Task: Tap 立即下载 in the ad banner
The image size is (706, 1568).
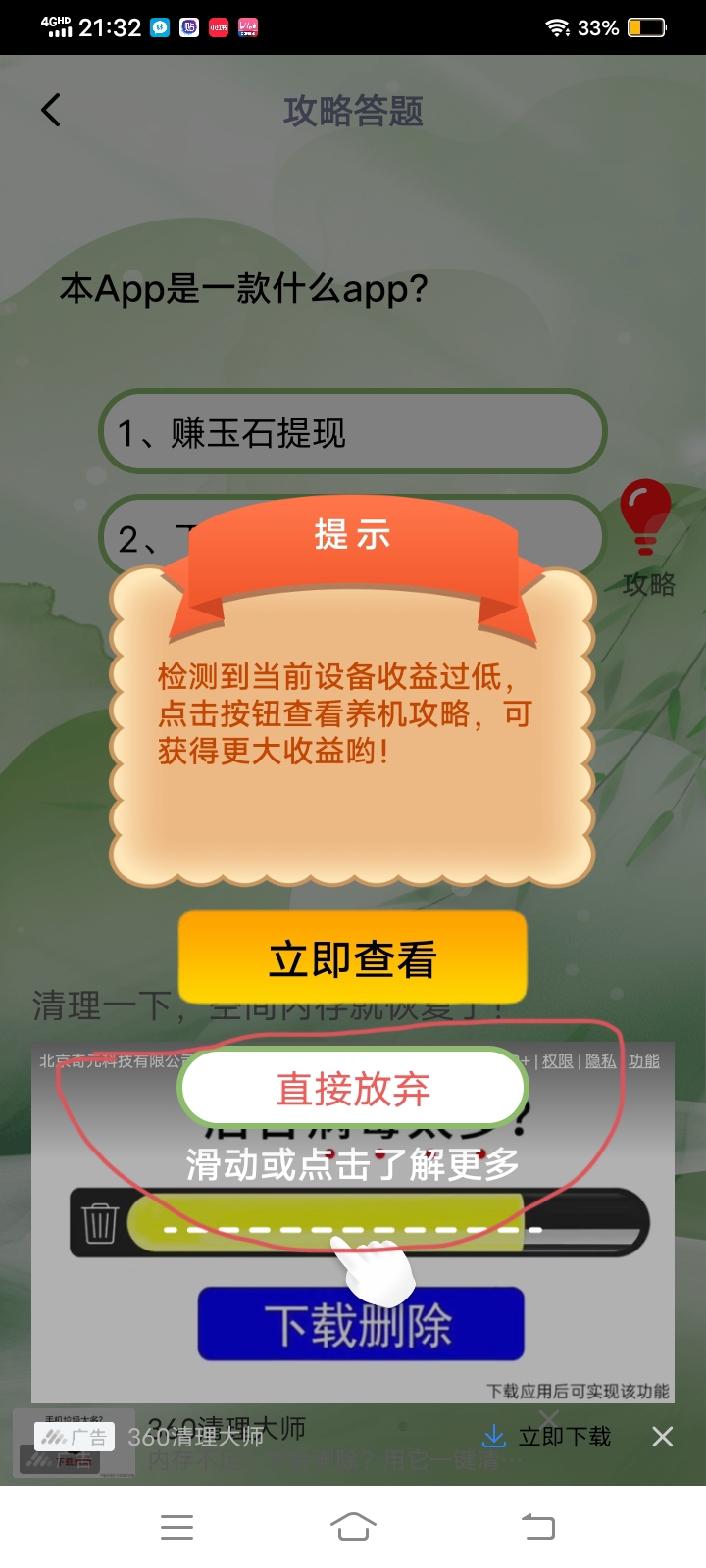Action: [x=546, y=1437]
